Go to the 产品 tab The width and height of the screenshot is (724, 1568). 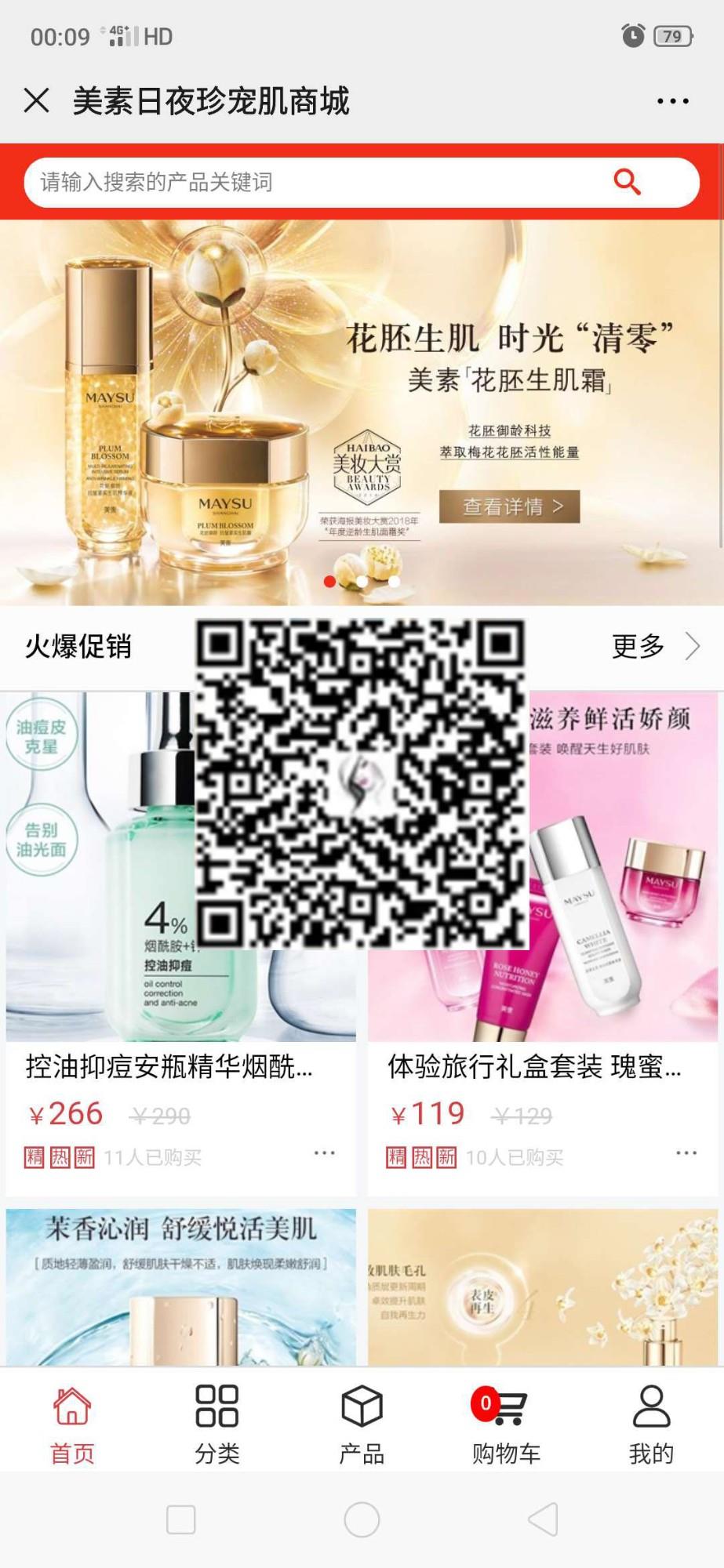pyautogui.click(x=362, y=1424)
